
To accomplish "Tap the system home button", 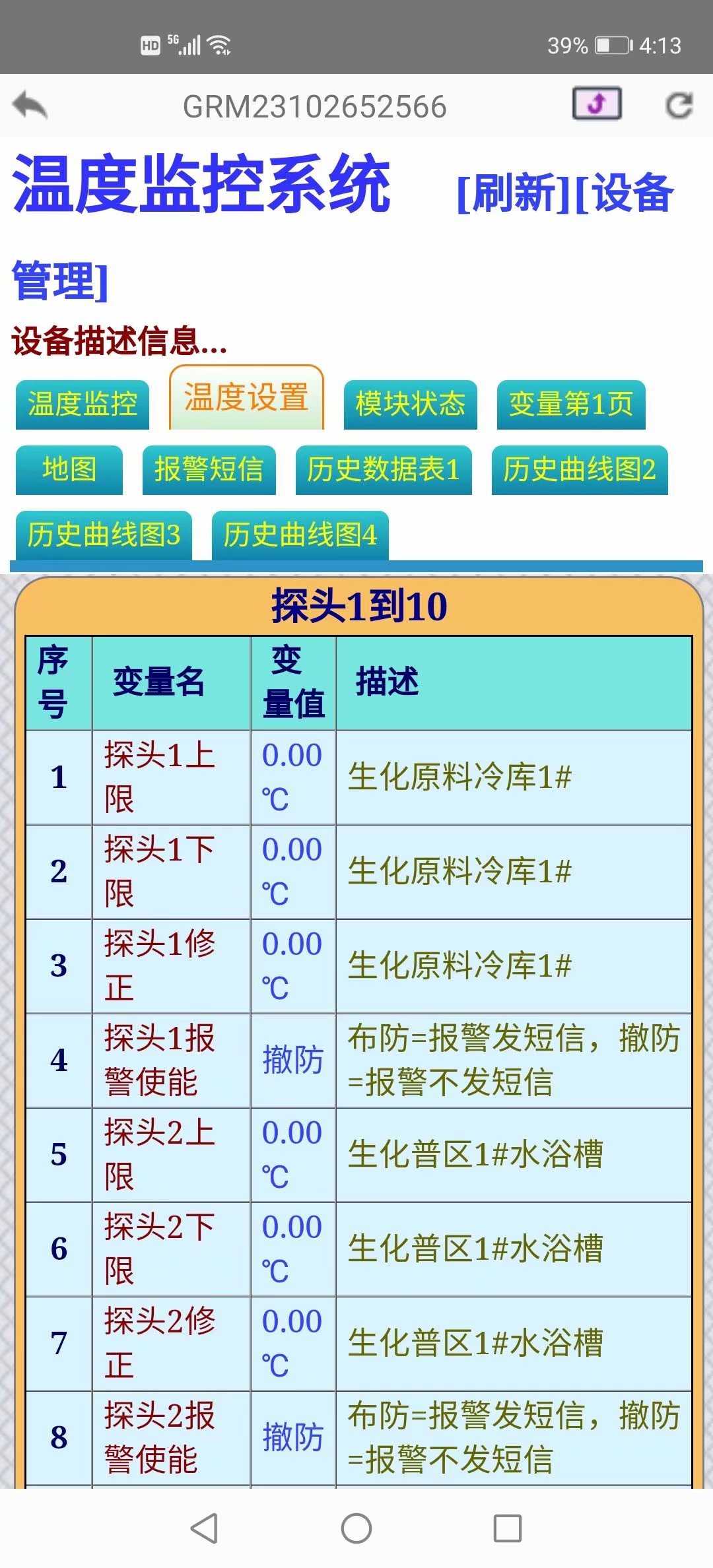I will coord(356,1528).
